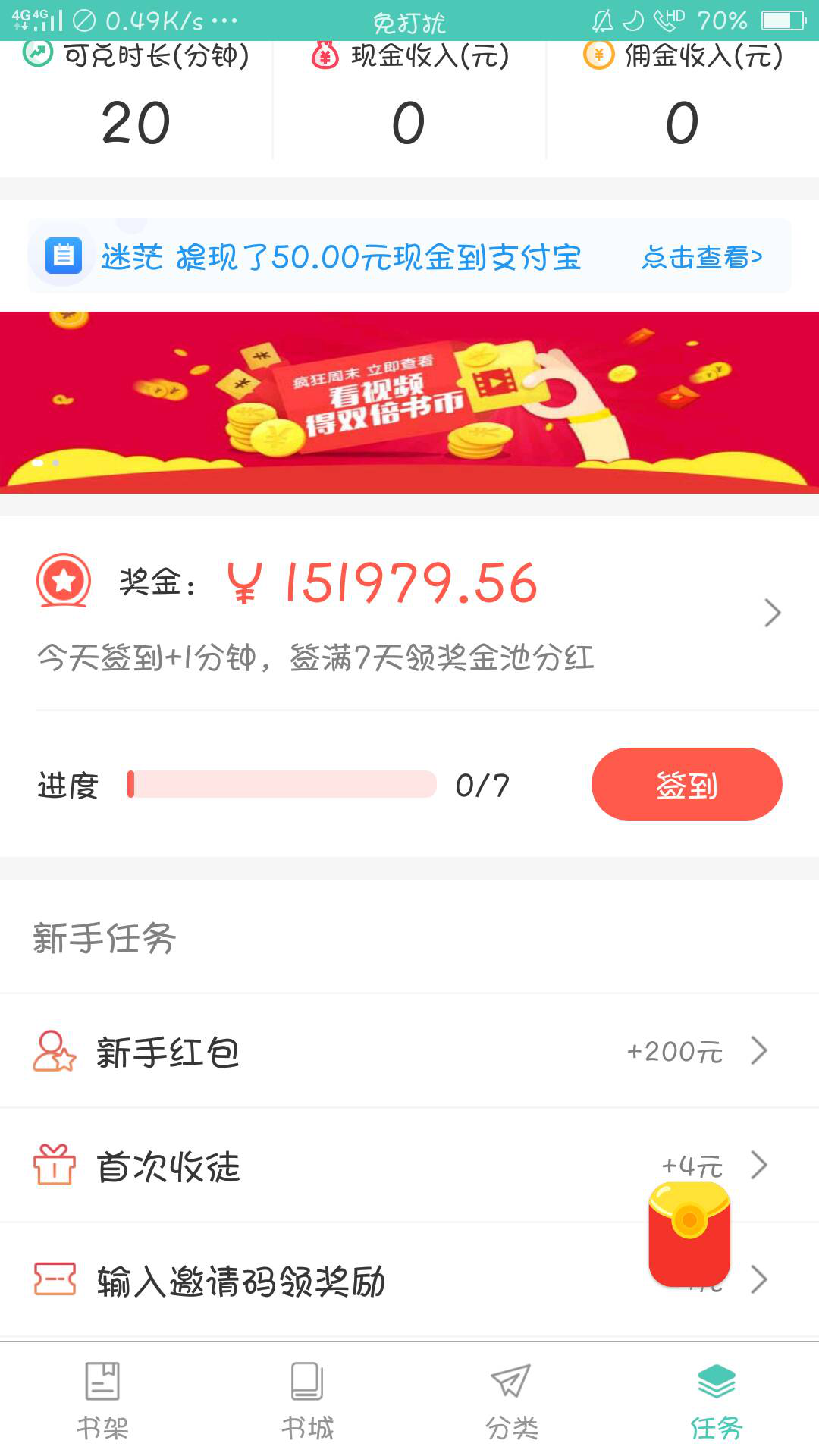Tap the 签到 sign-in button
Screen dimensions: 819x1456
[686, 784]
